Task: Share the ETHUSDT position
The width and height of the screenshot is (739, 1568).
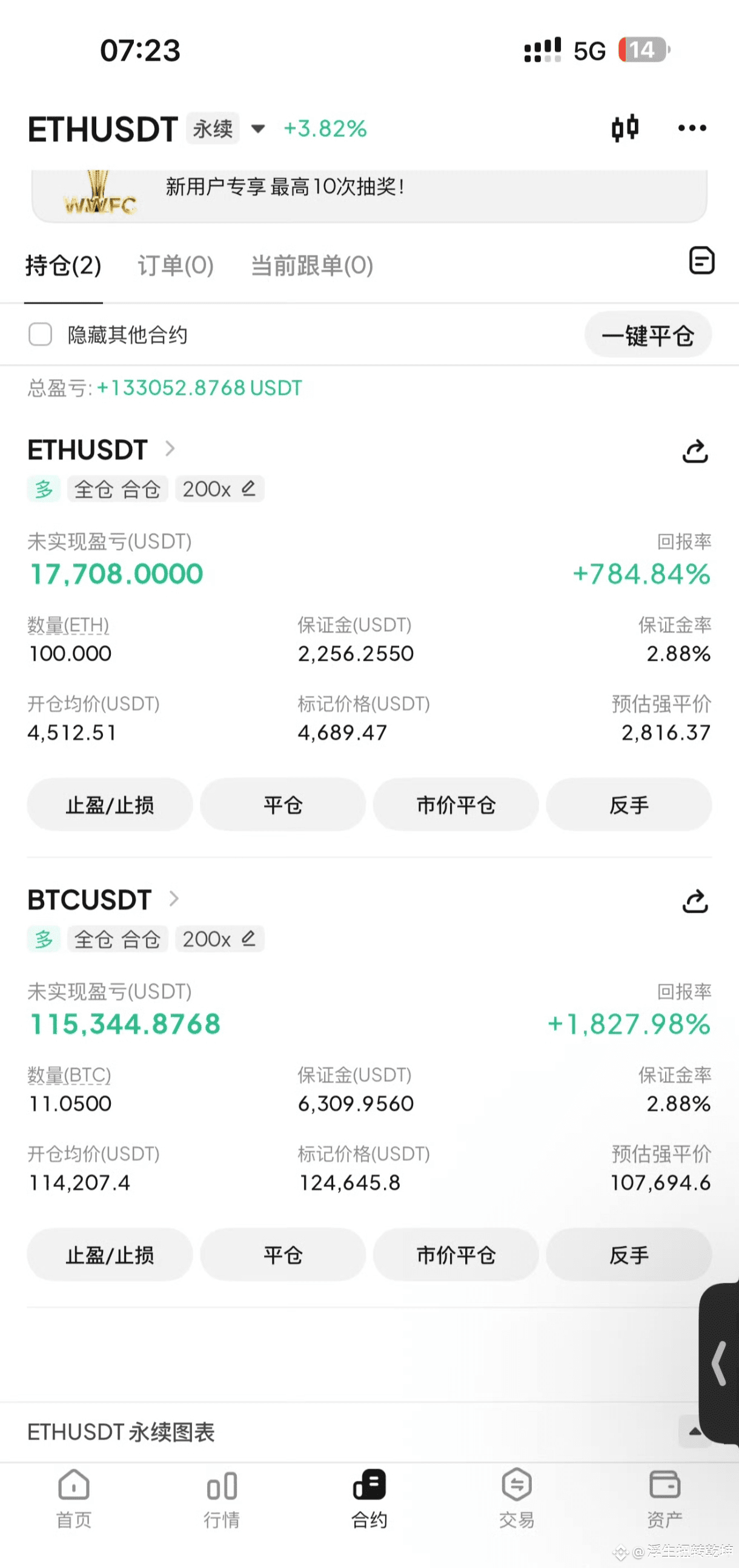Action: [695, 451]
